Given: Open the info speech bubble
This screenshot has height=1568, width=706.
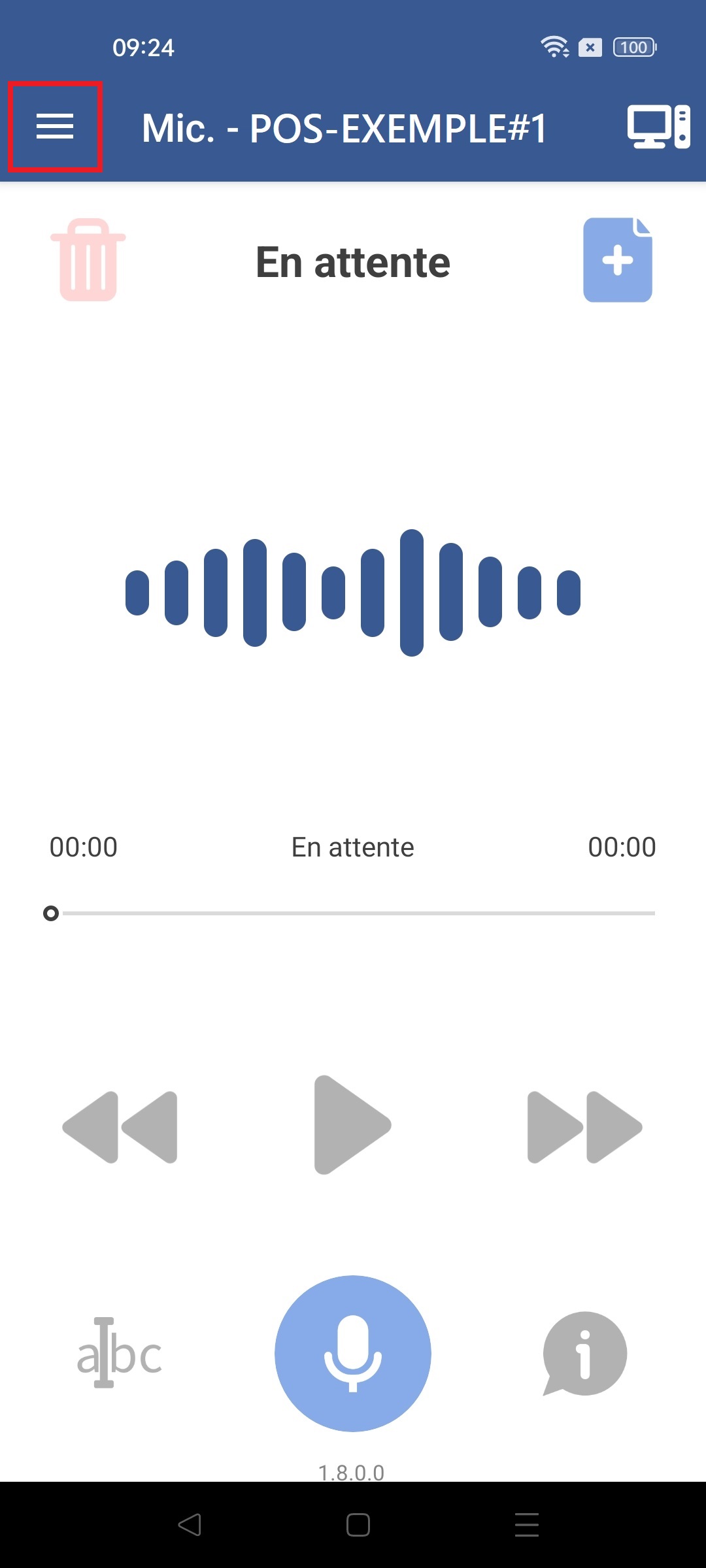Looking at the screenshot, I should coord(584,1353).
